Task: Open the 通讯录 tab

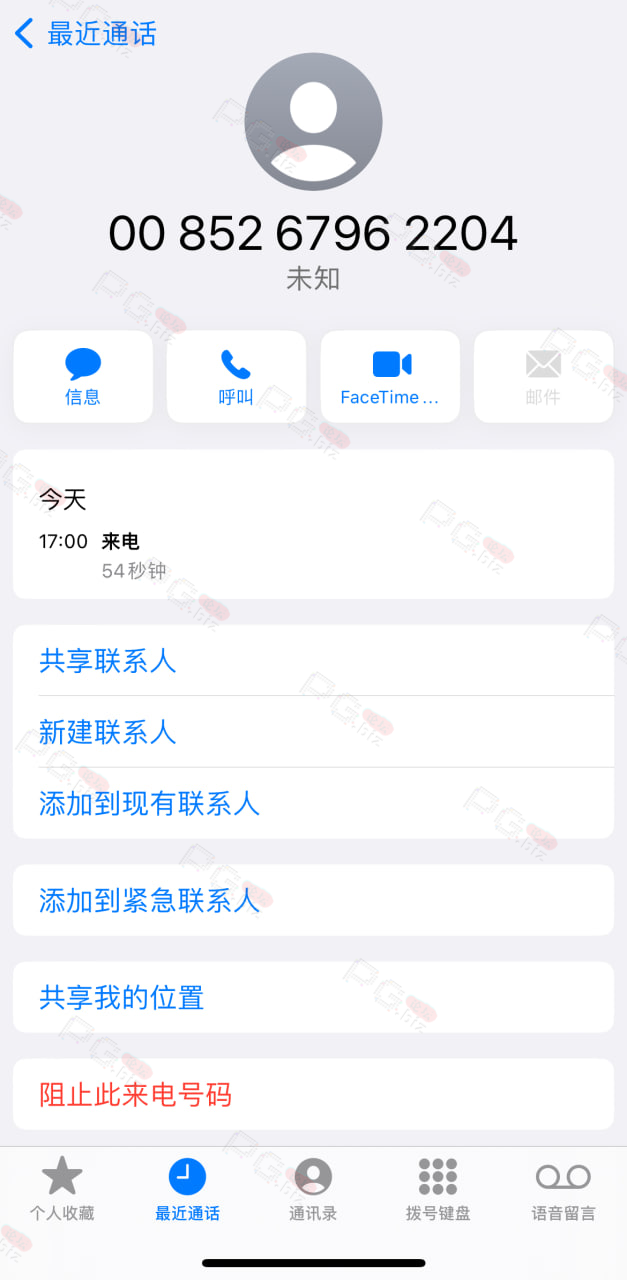Action: pos(313,1190)
